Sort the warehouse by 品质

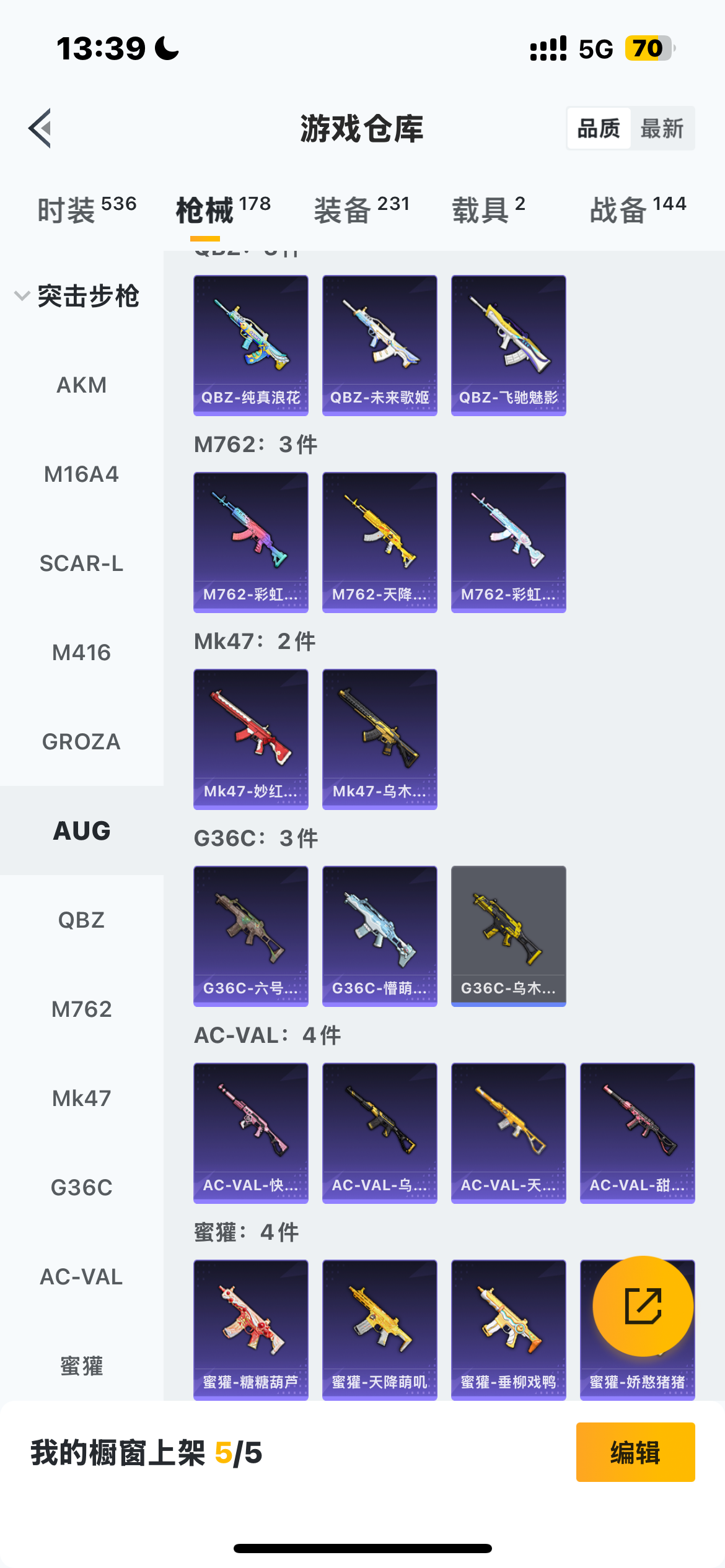point(598,129)
